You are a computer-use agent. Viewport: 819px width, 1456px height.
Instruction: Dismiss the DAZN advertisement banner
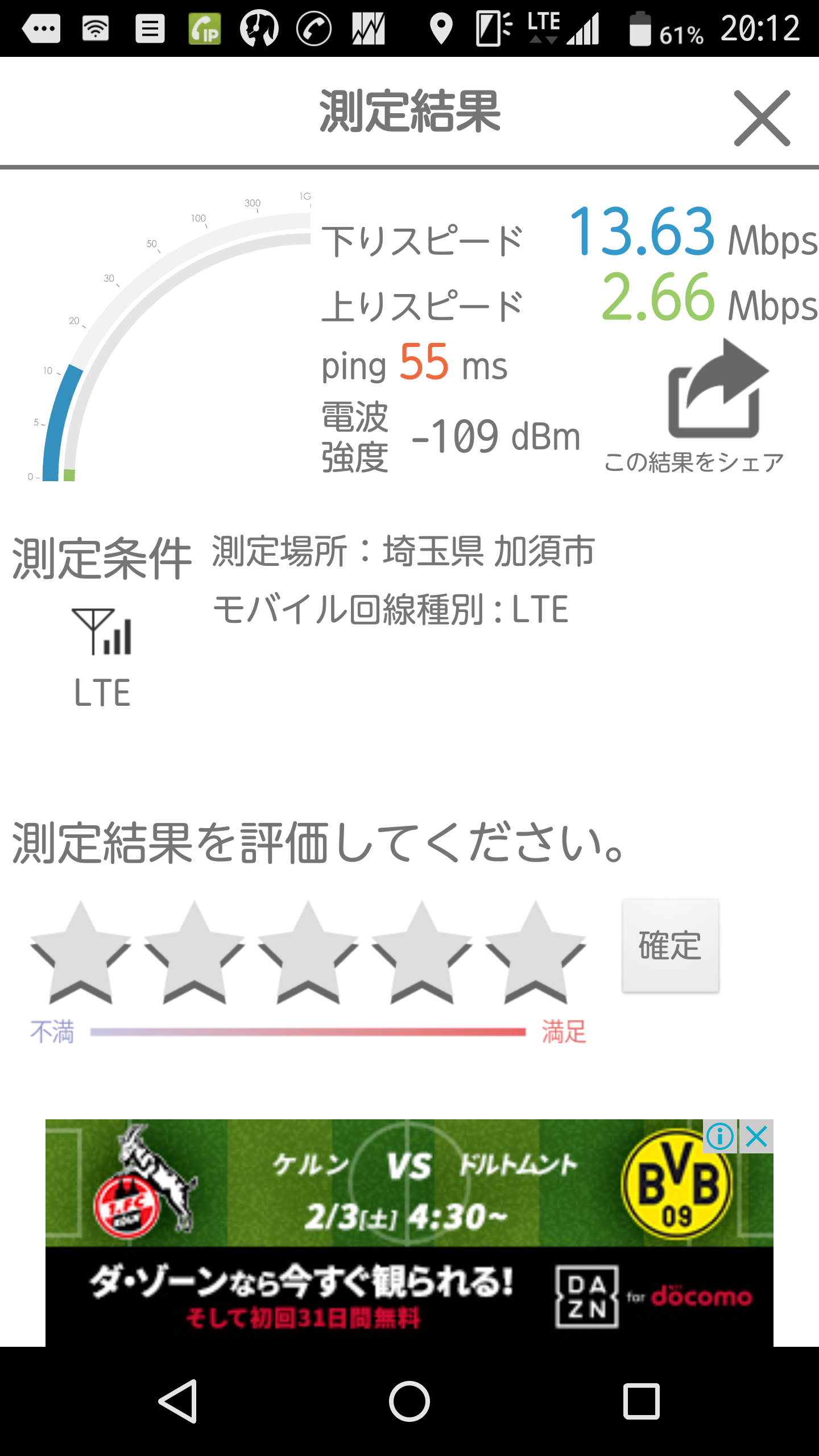click(x=757, y=1137)
